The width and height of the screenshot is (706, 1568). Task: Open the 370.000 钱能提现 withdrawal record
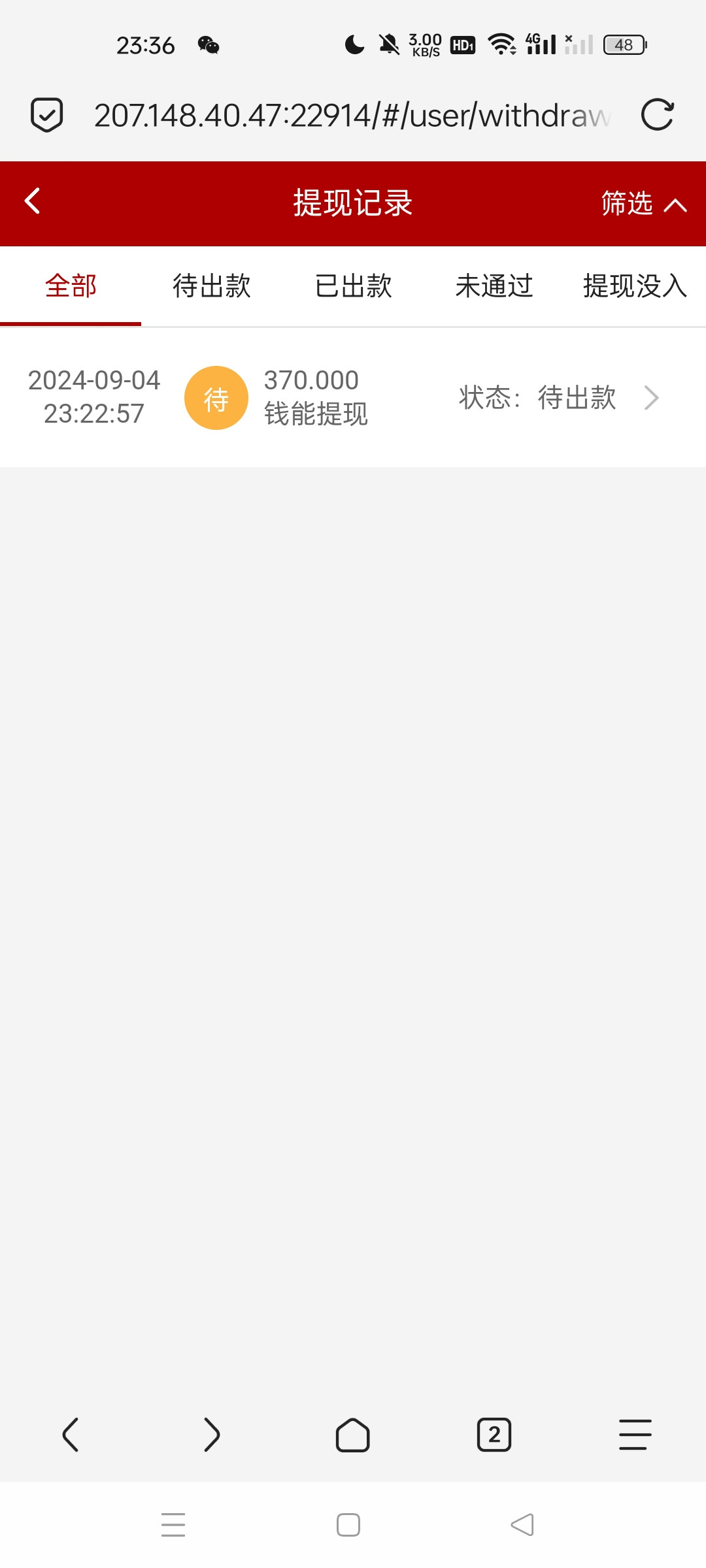click(353, 397)
